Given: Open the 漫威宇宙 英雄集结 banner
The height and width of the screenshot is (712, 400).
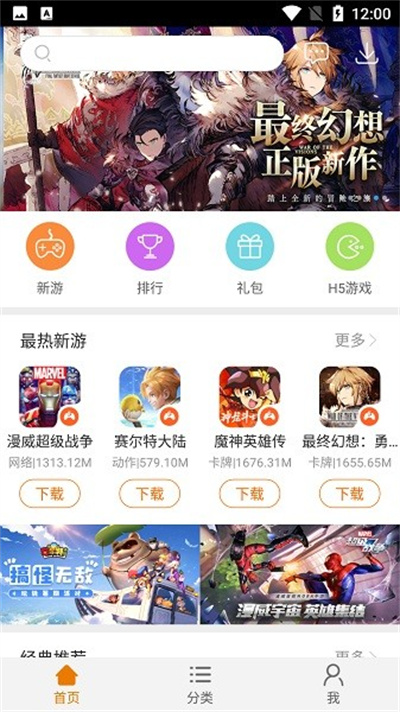Looking at the screenshot, I should coord(300,574).
